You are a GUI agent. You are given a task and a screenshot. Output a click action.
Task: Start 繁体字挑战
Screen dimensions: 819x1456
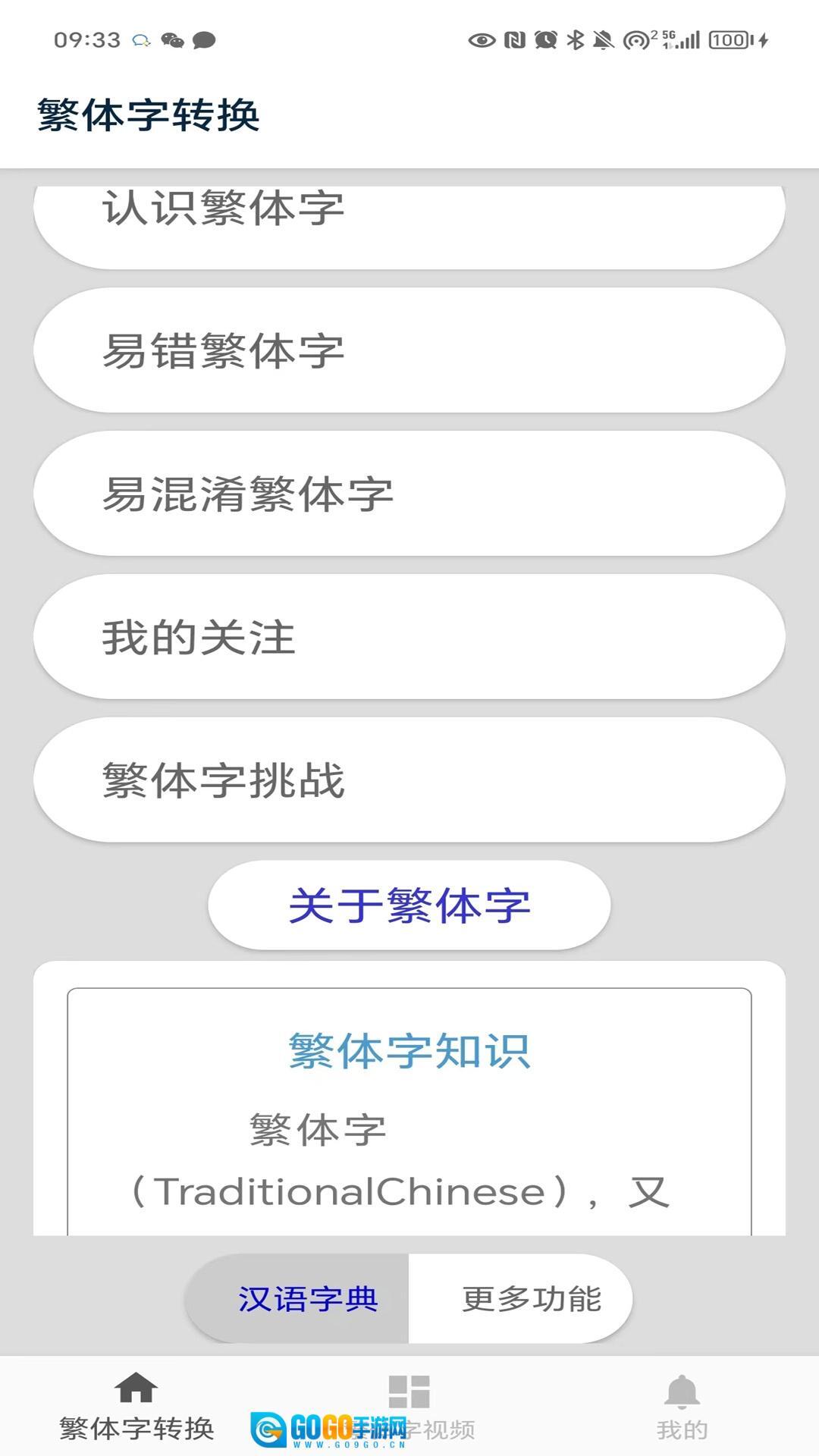pyautogui.click(x=409, y=780)
